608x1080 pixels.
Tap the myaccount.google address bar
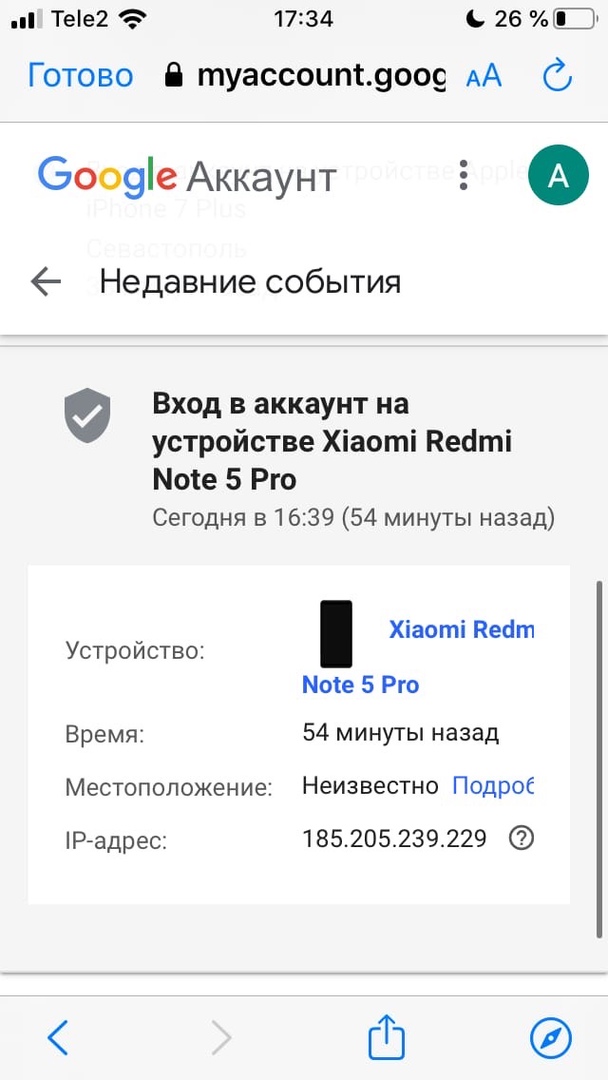click(x=306, y=76)
